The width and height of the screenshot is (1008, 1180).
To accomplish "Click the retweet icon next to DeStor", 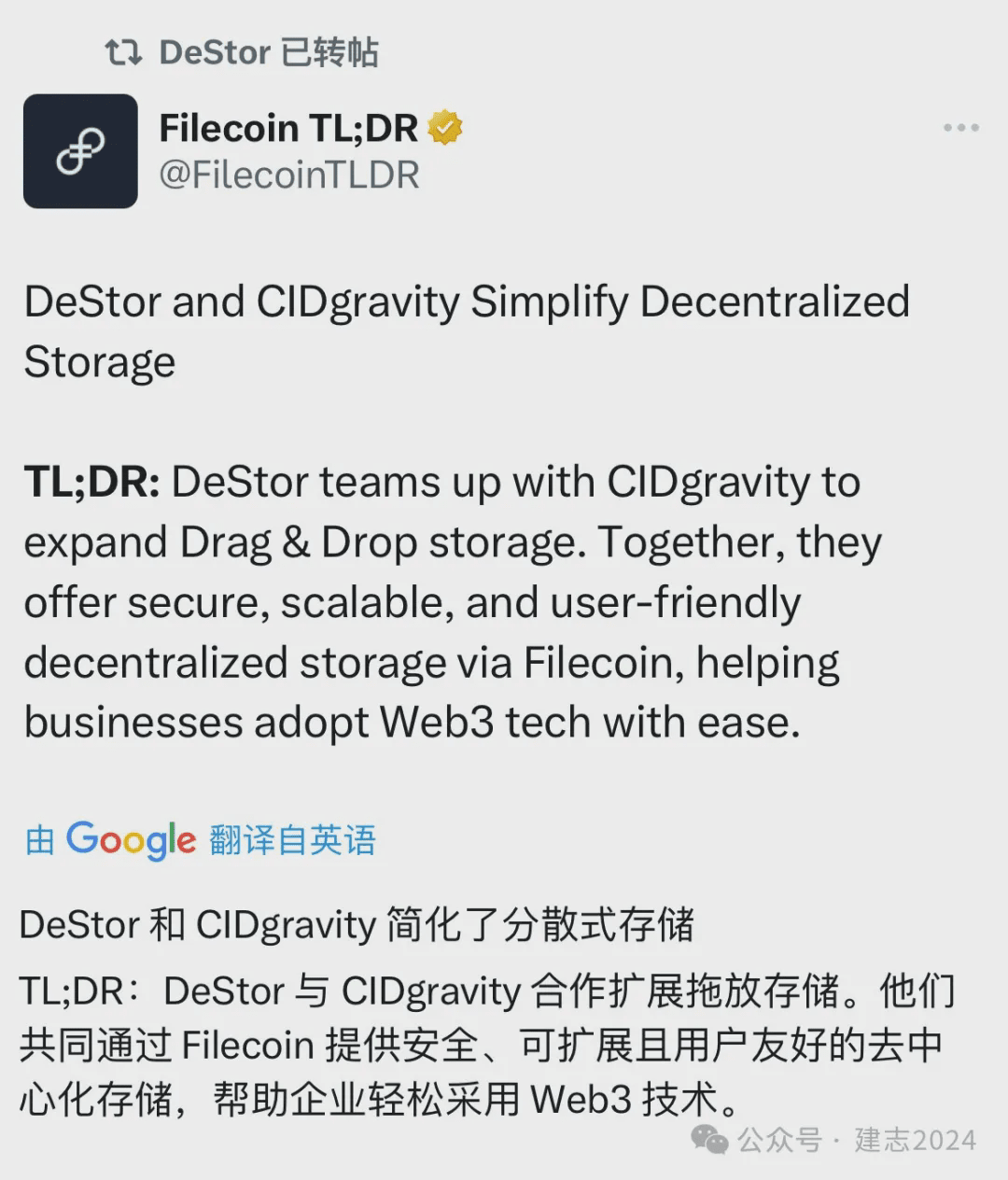I will pyautogui.click(x=124, y=53).
